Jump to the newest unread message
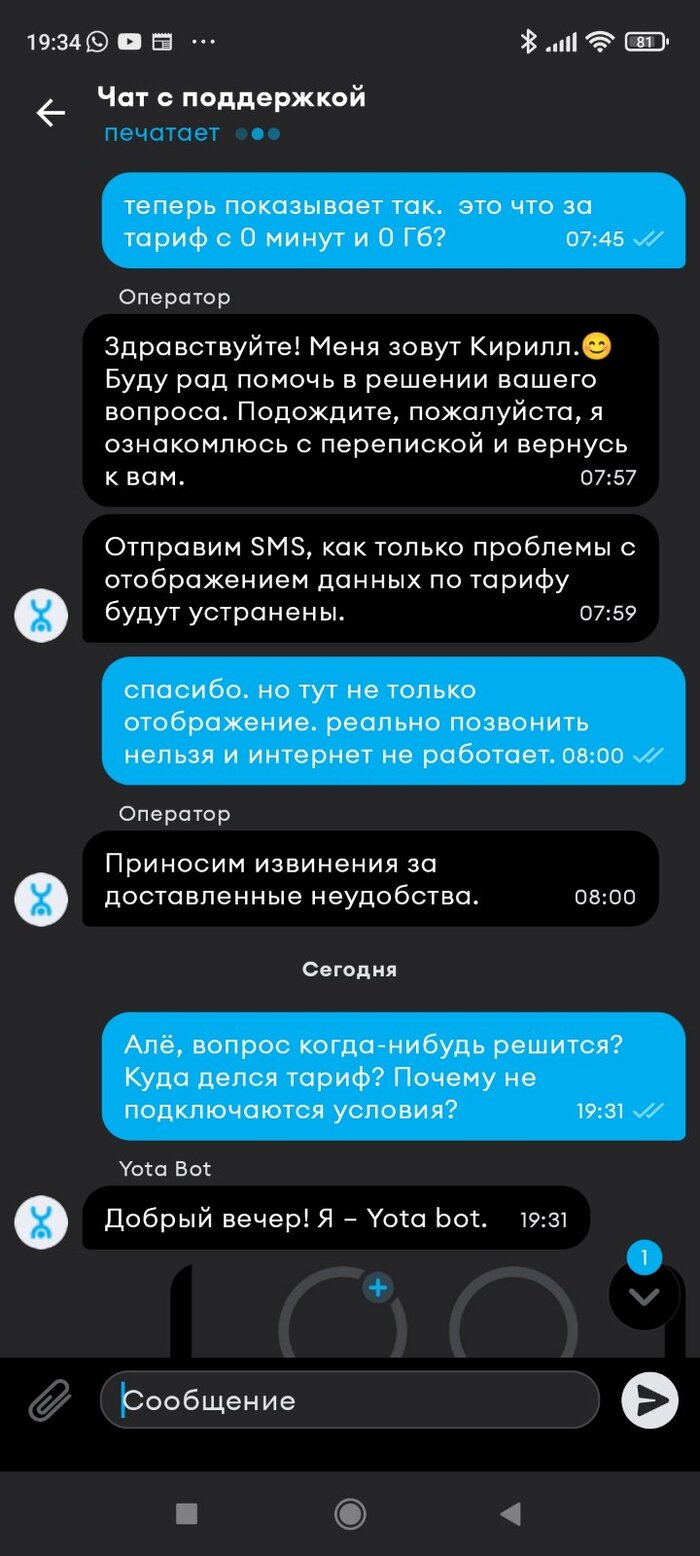The width and height of the screenshot is (700, 1556). (x=643, y=1295)
